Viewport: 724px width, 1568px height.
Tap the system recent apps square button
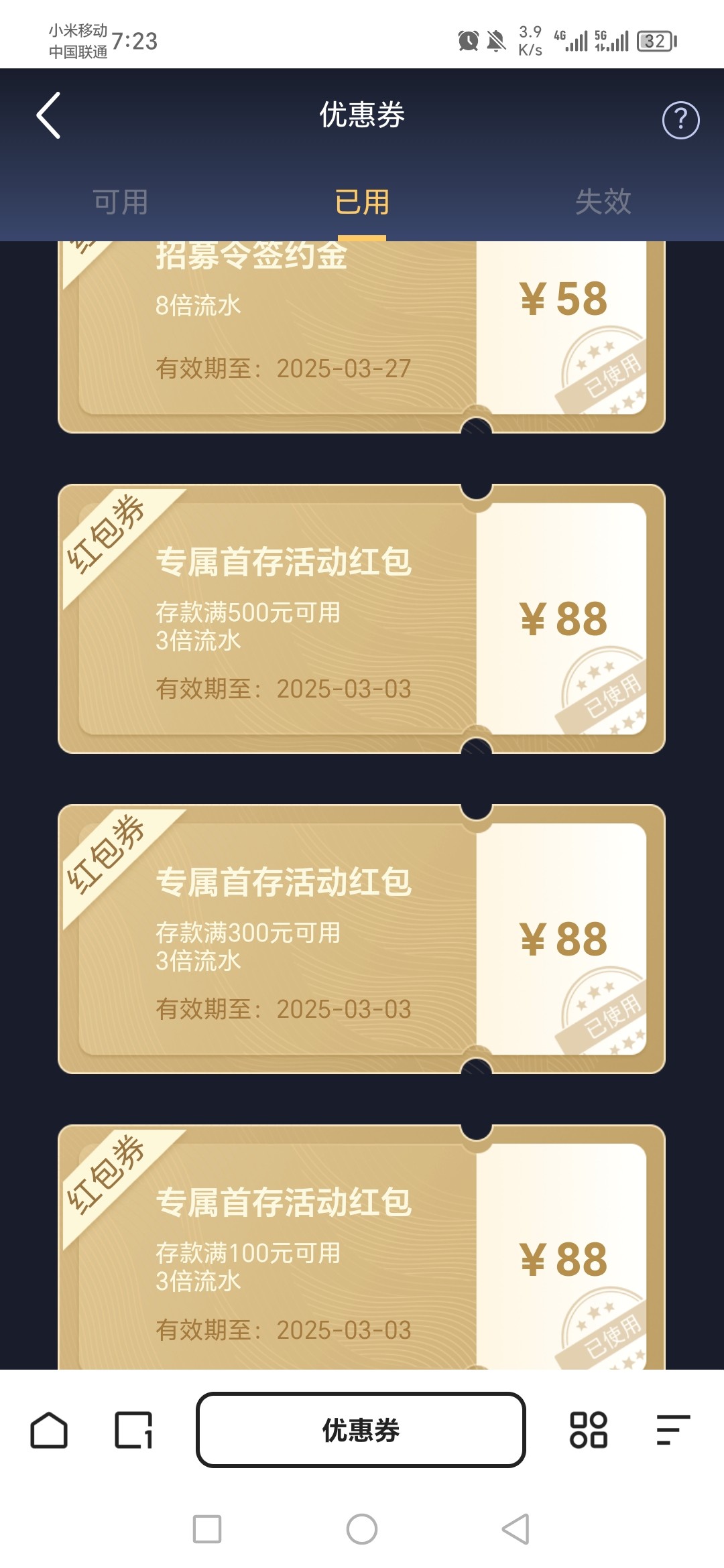pos(207,1529)
